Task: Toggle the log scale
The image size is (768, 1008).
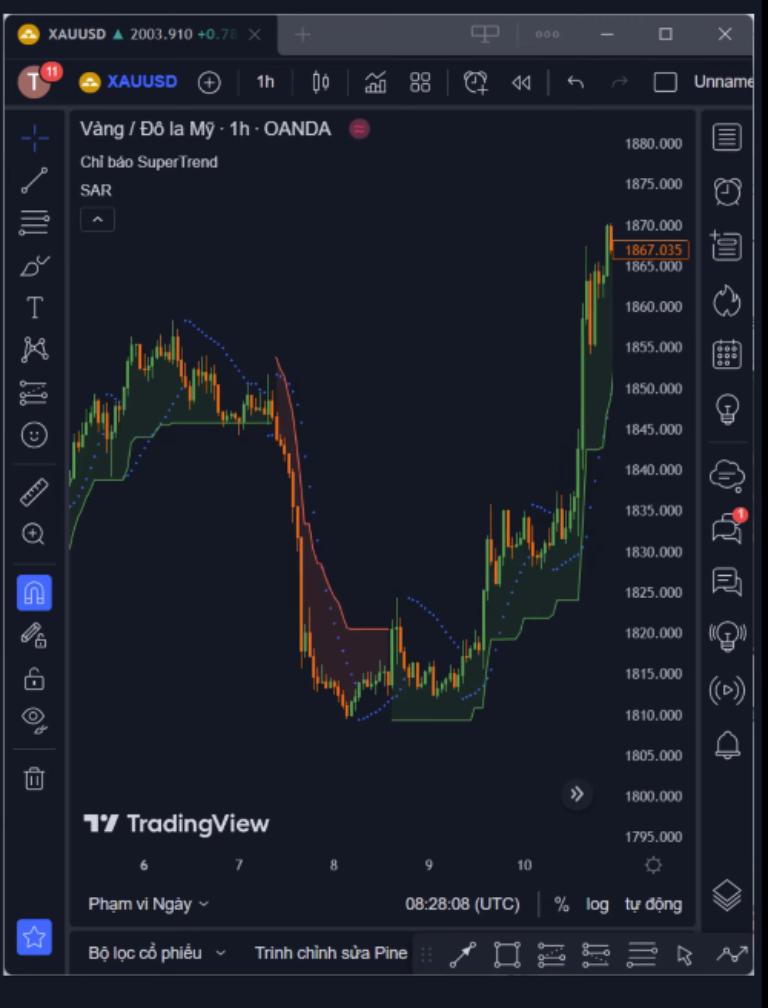Action: [597, 904]
